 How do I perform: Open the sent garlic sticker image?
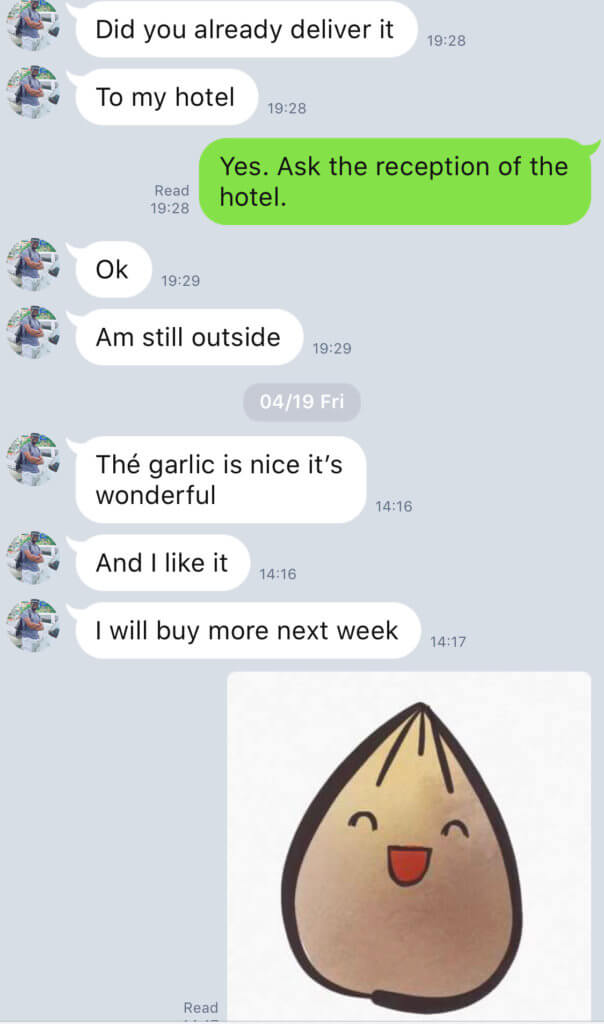point(409,847)
